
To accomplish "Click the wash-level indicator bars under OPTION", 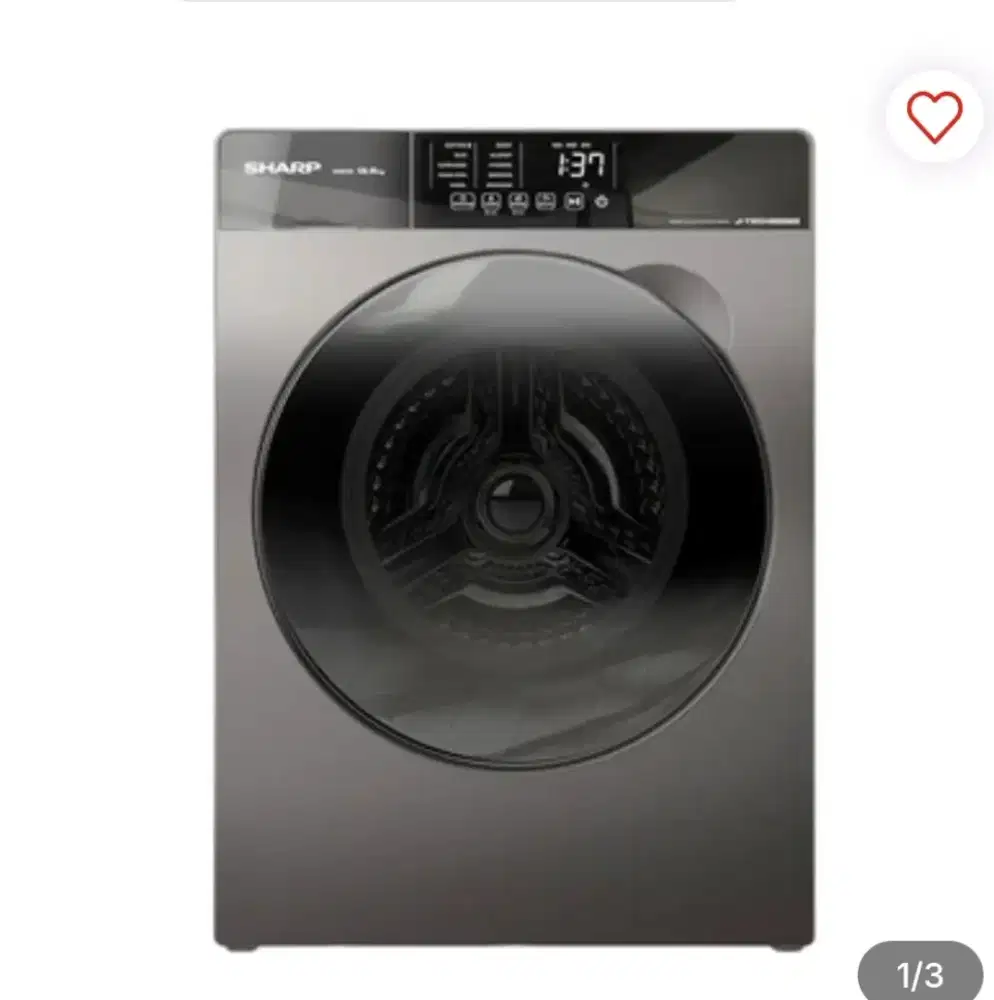I will (x=452, y=172).
